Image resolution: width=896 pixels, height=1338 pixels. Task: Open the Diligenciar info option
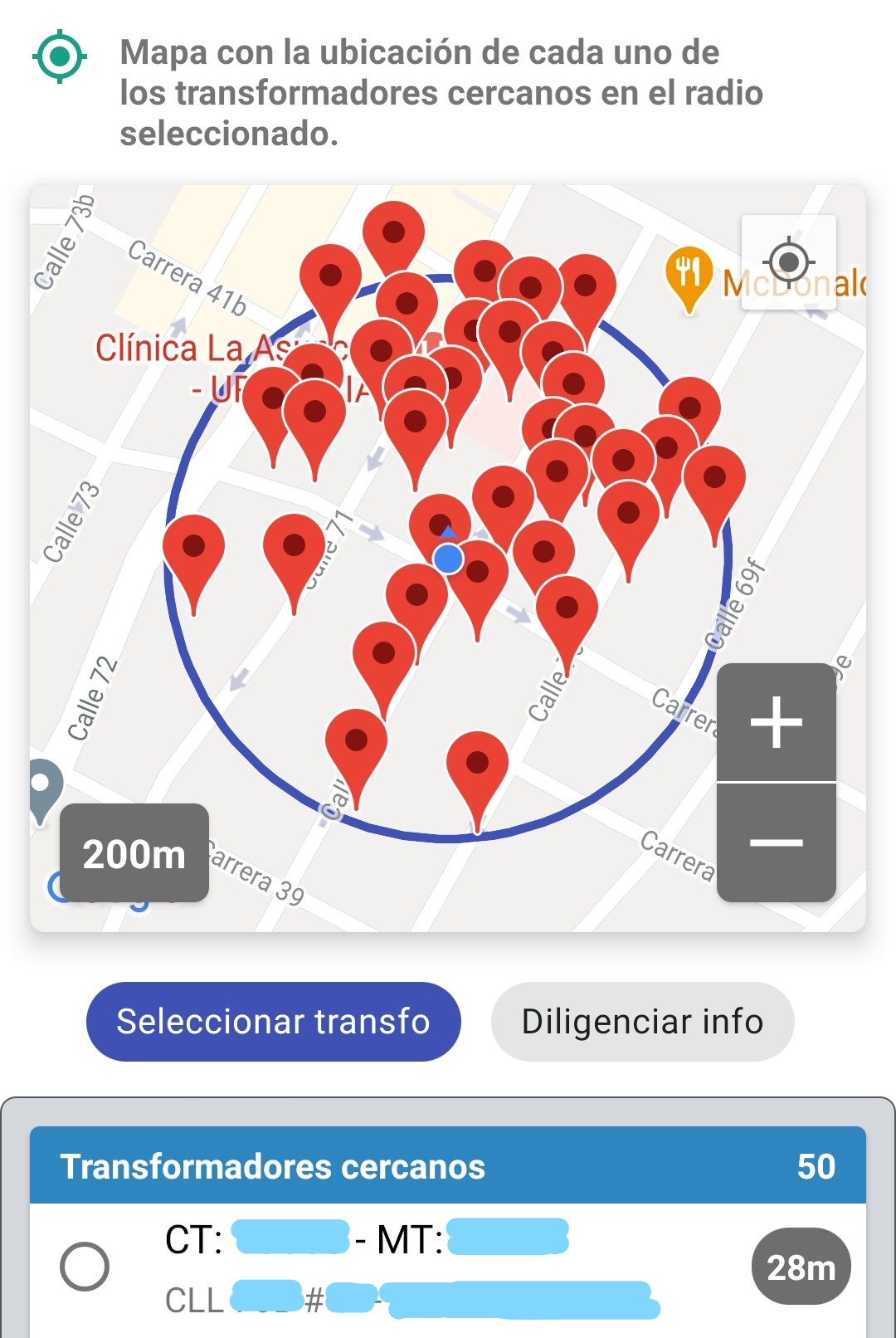click(x=642, y=1022)
